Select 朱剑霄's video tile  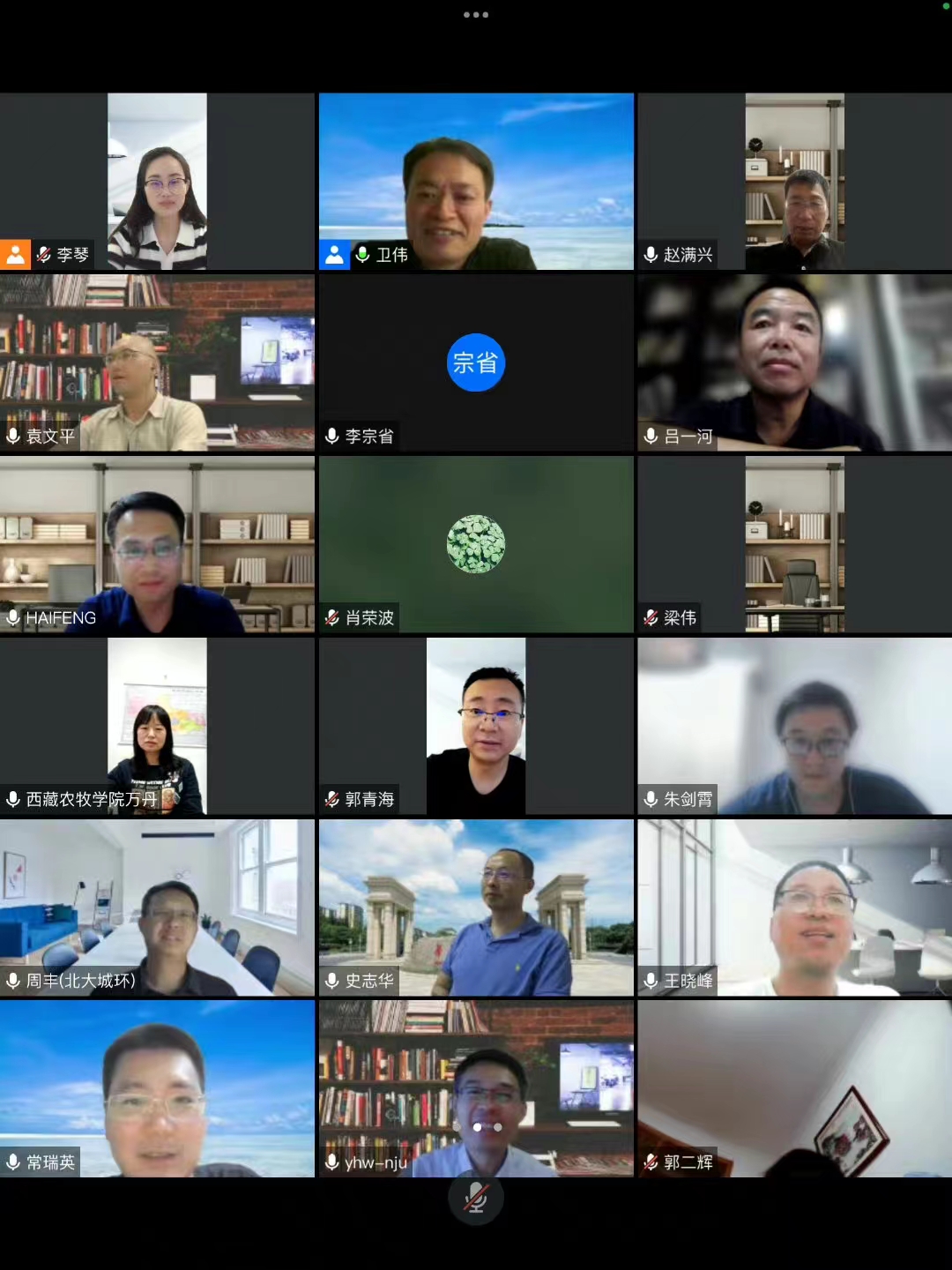(x=794, y=726)
